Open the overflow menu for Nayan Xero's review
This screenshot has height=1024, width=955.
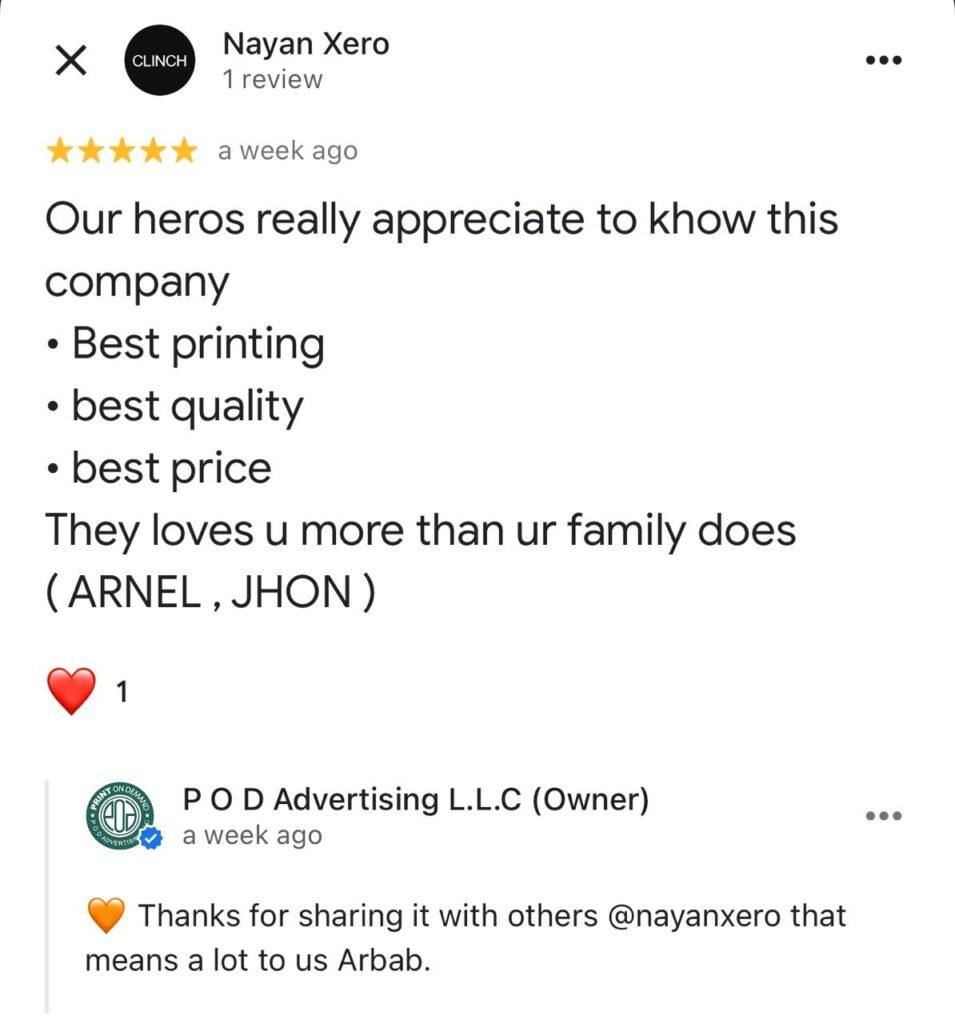tap(883, 61)
